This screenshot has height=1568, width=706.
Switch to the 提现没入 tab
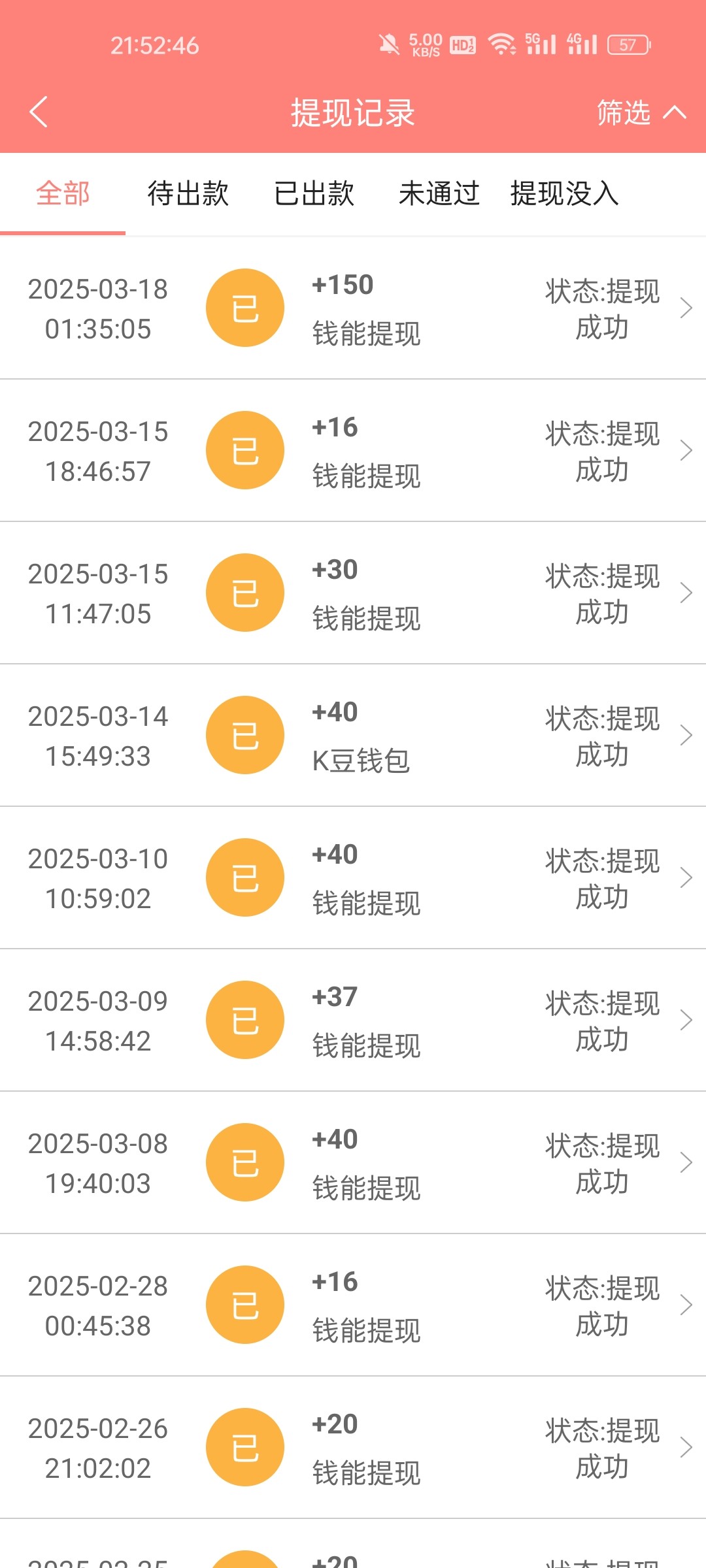(565, 193)
